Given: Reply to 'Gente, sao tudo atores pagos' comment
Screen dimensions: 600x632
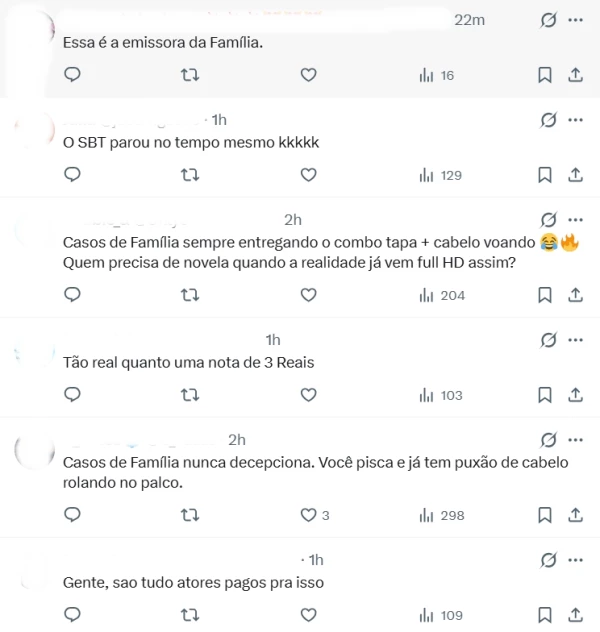Looking at the screenshot, I should (72, 615).
